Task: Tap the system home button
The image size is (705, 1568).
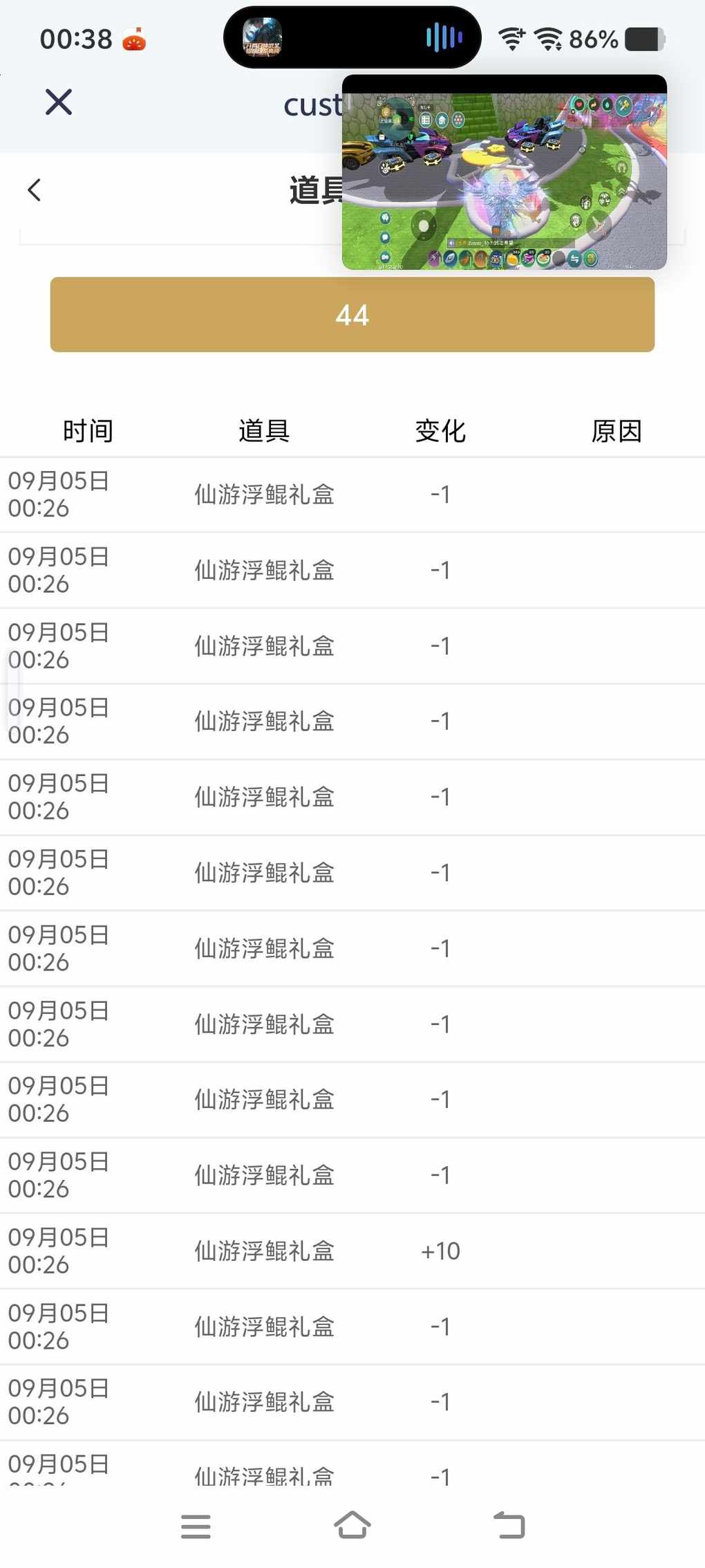Action: (x=352, y=1525)
